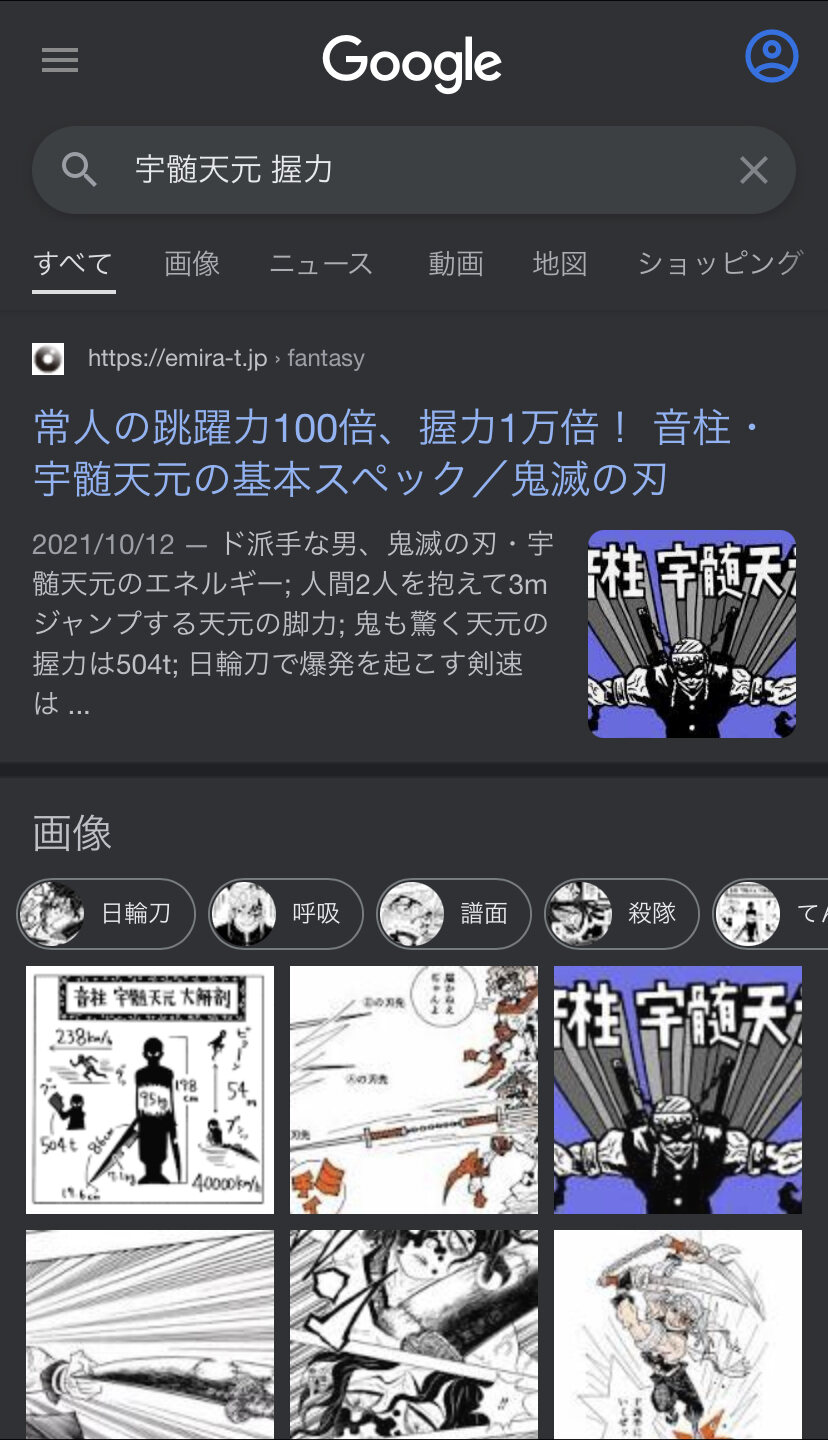Open the 大解剖 diagram image tile

(x=150, y=1089)
